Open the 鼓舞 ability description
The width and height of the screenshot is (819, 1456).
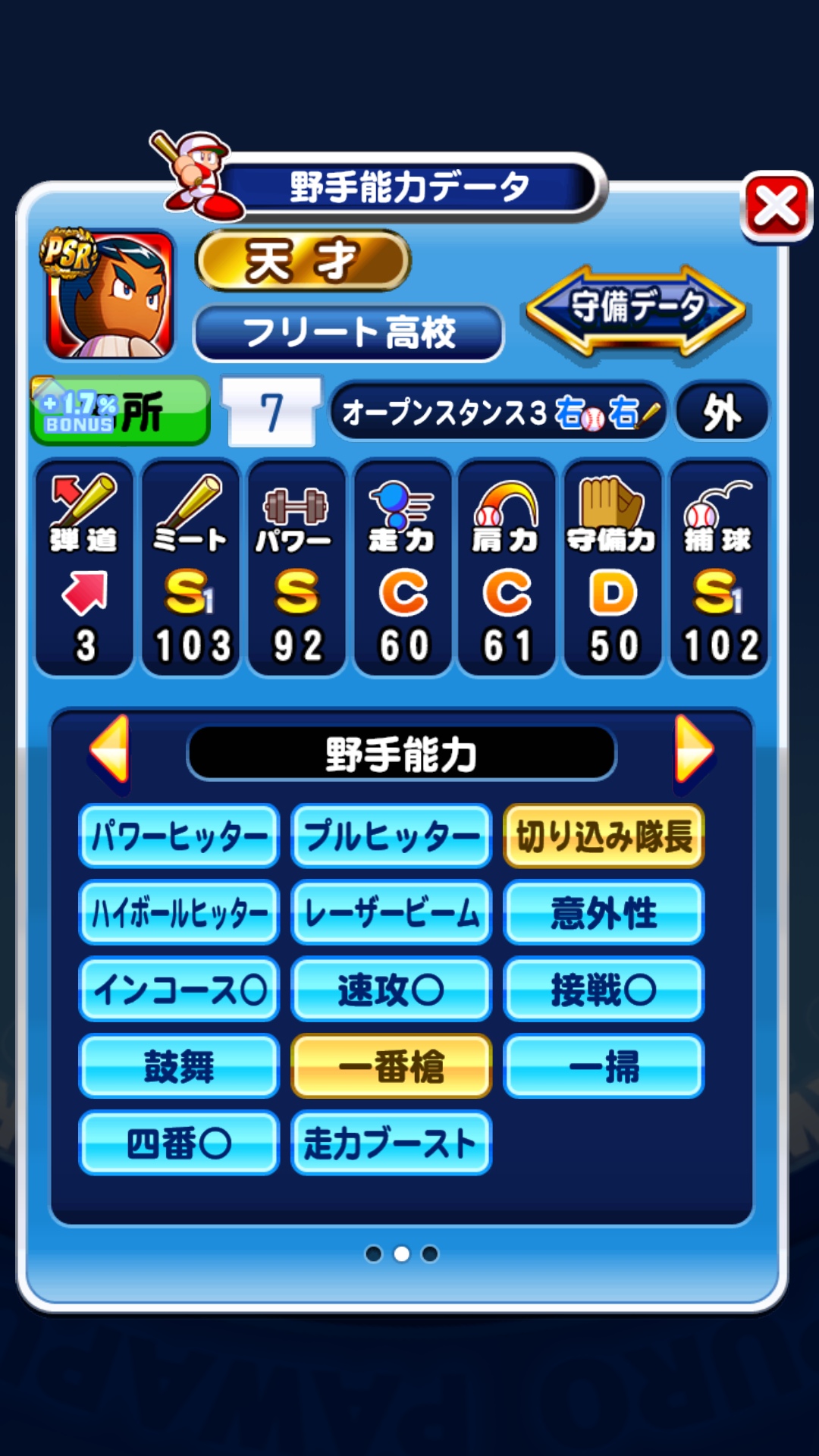click(x=179, y=1066)
